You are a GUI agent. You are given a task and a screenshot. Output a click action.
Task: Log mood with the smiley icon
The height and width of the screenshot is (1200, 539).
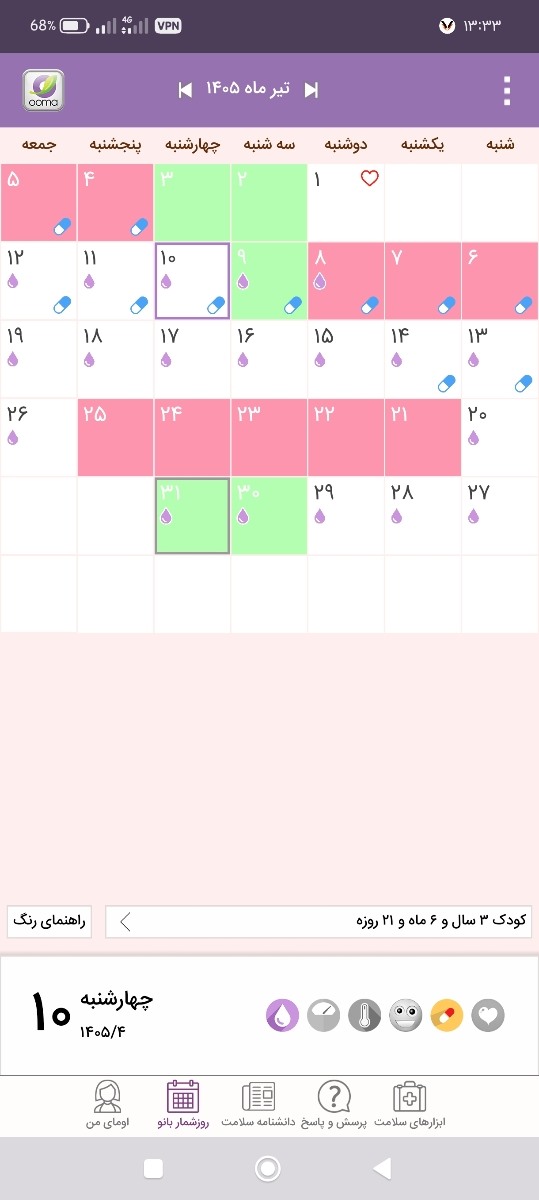click(x=405, y=1016)
